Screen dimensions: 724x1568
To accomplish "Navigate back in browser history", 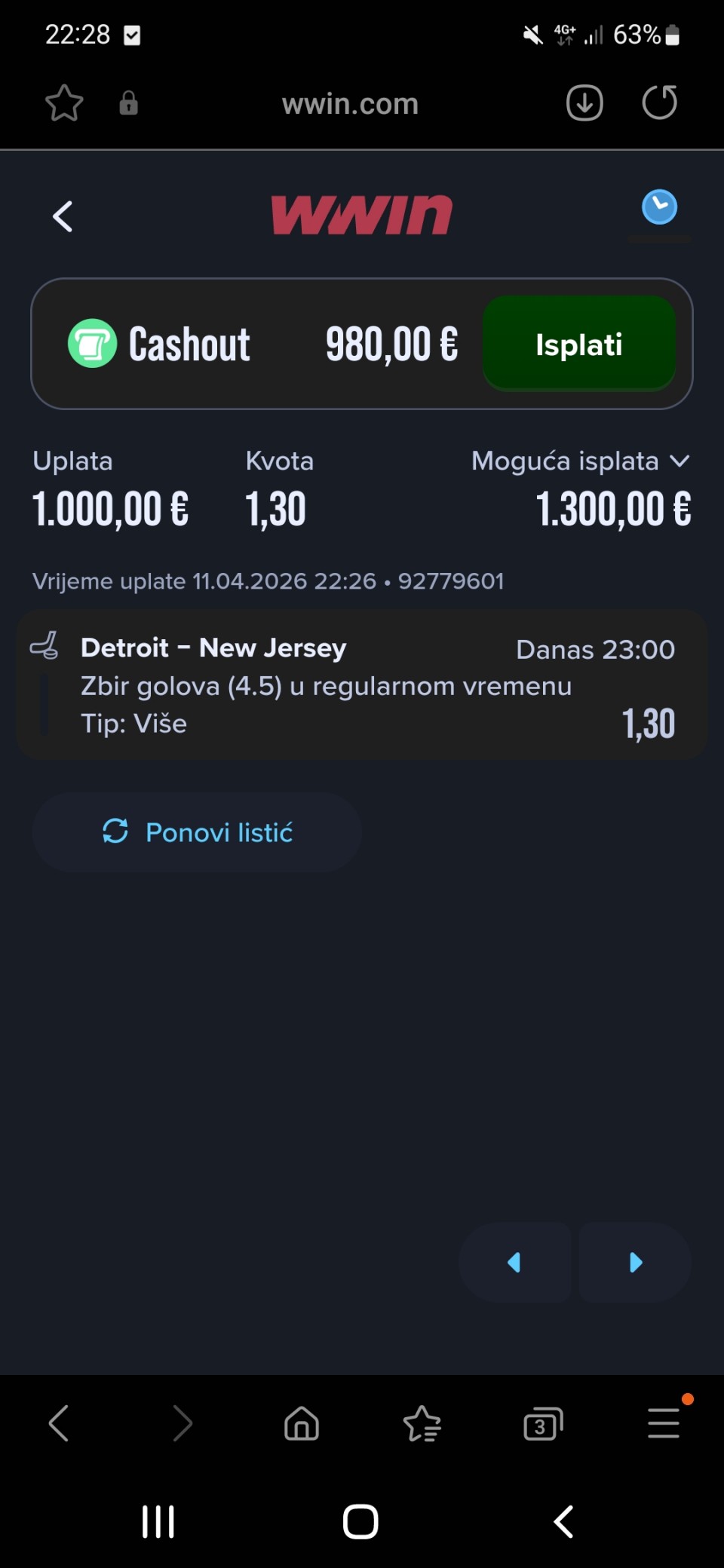I will [59, 1424].
